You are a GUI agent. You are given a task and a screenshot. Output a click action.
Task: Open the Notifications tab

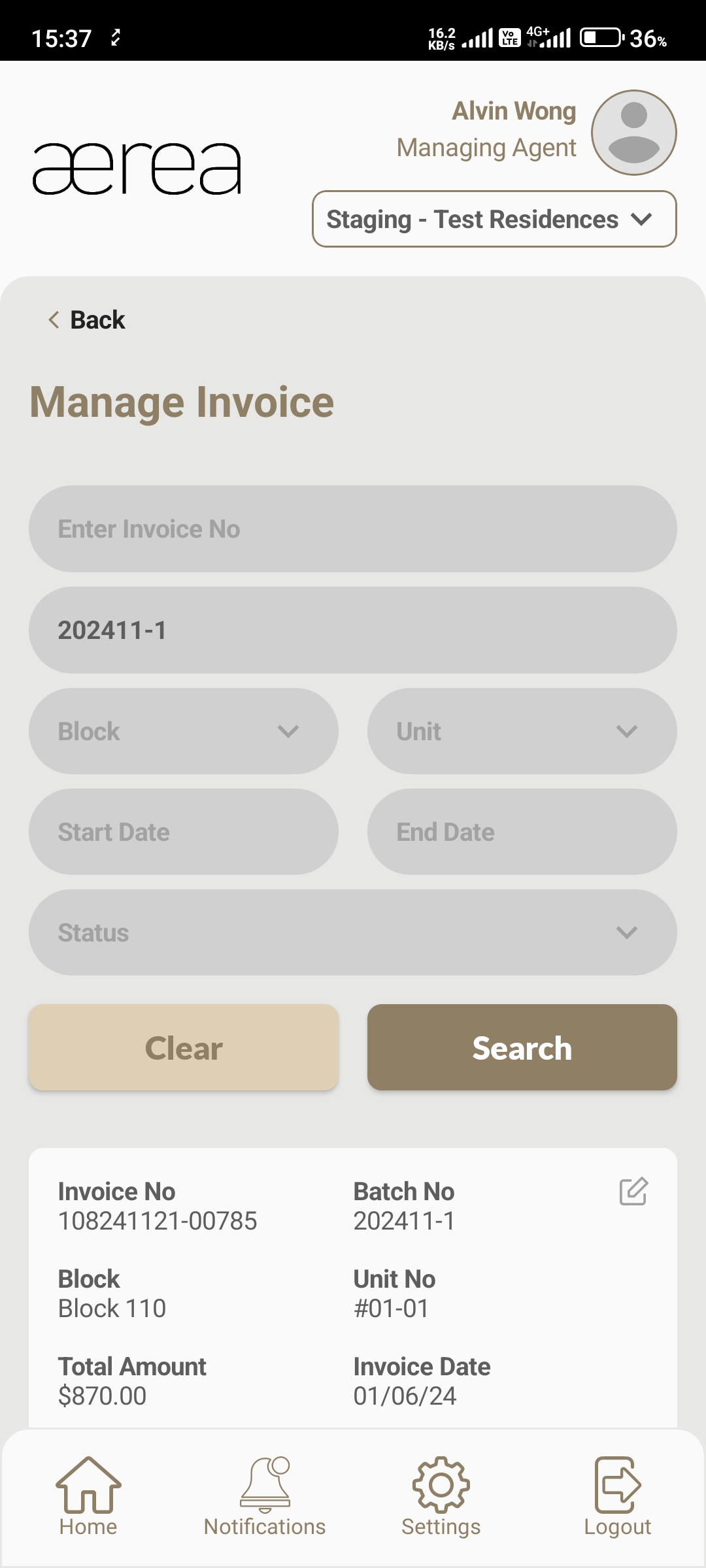265,1497
